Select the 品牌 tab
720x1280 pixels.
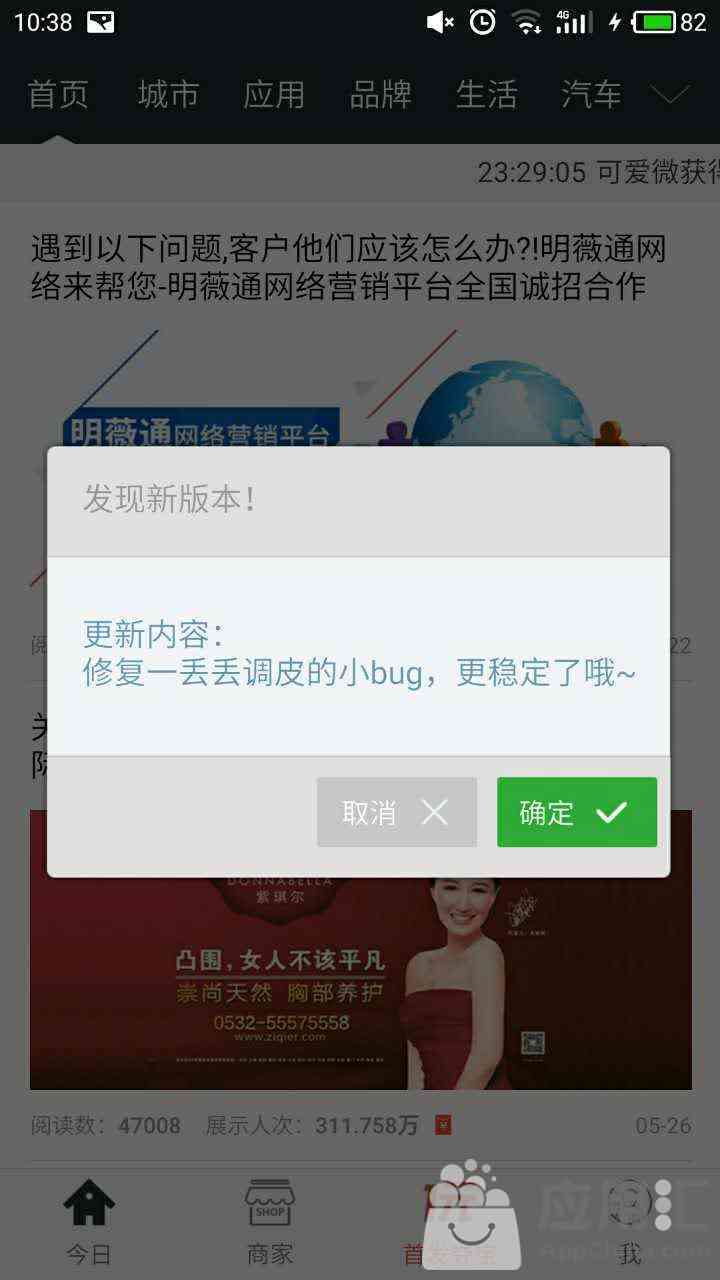380,95
